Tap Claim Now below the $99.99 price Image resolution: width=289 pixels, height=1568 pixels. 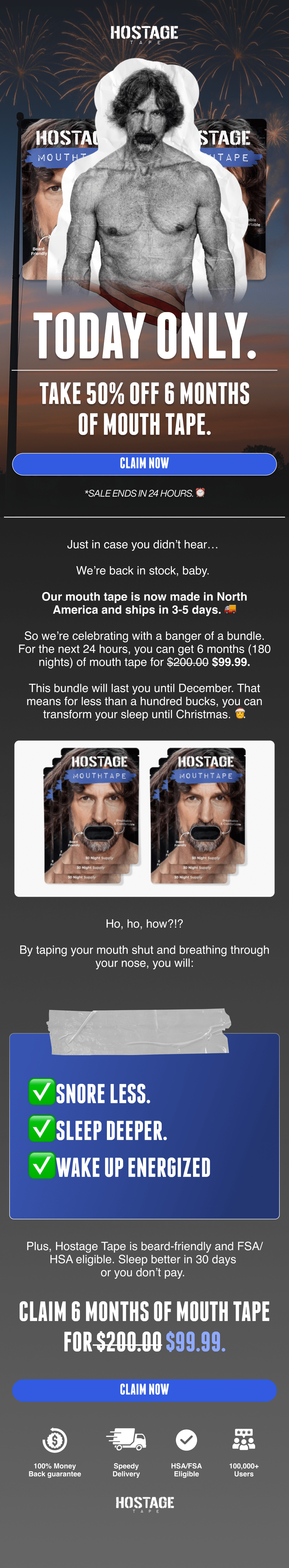tap(144, 1390)
